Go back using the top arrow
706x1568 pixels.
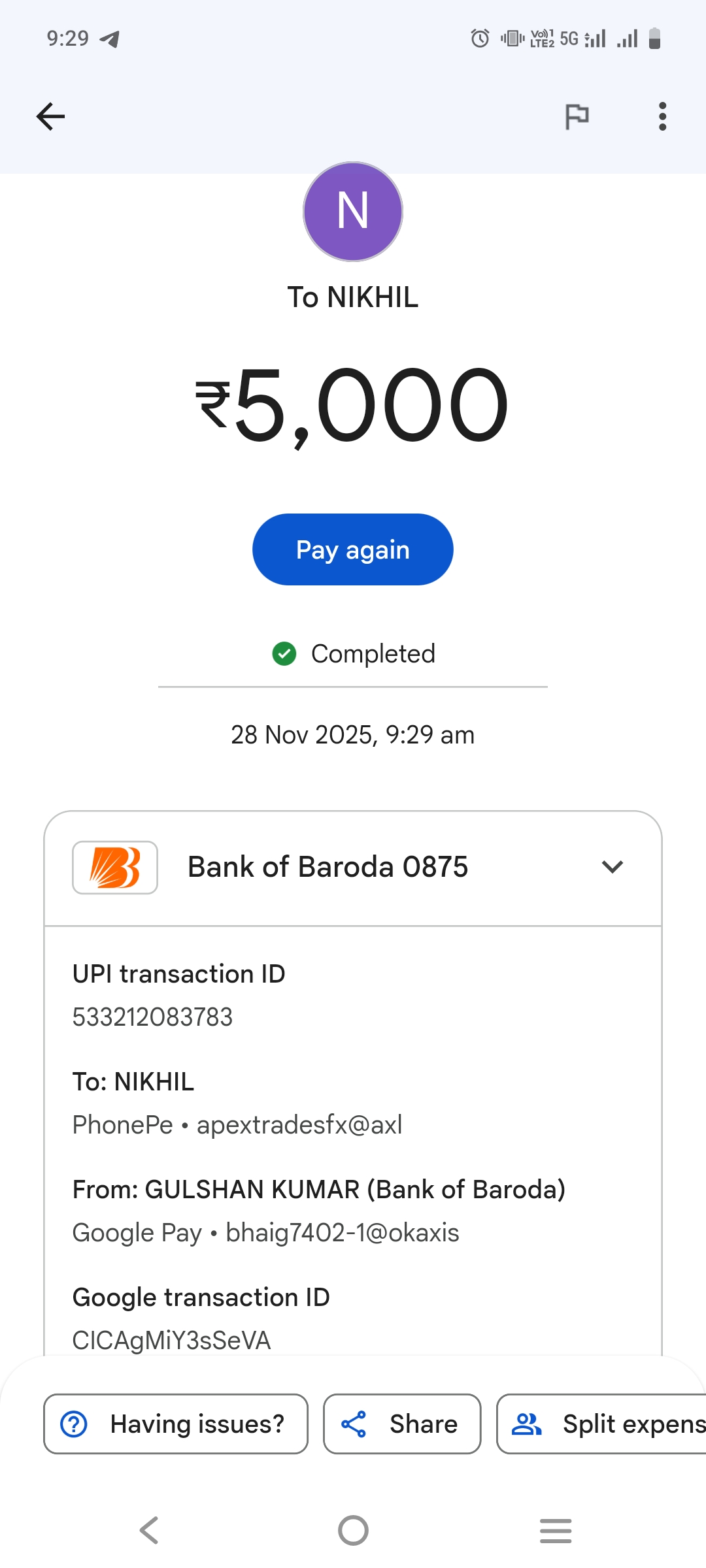click(x=50, y=117)
